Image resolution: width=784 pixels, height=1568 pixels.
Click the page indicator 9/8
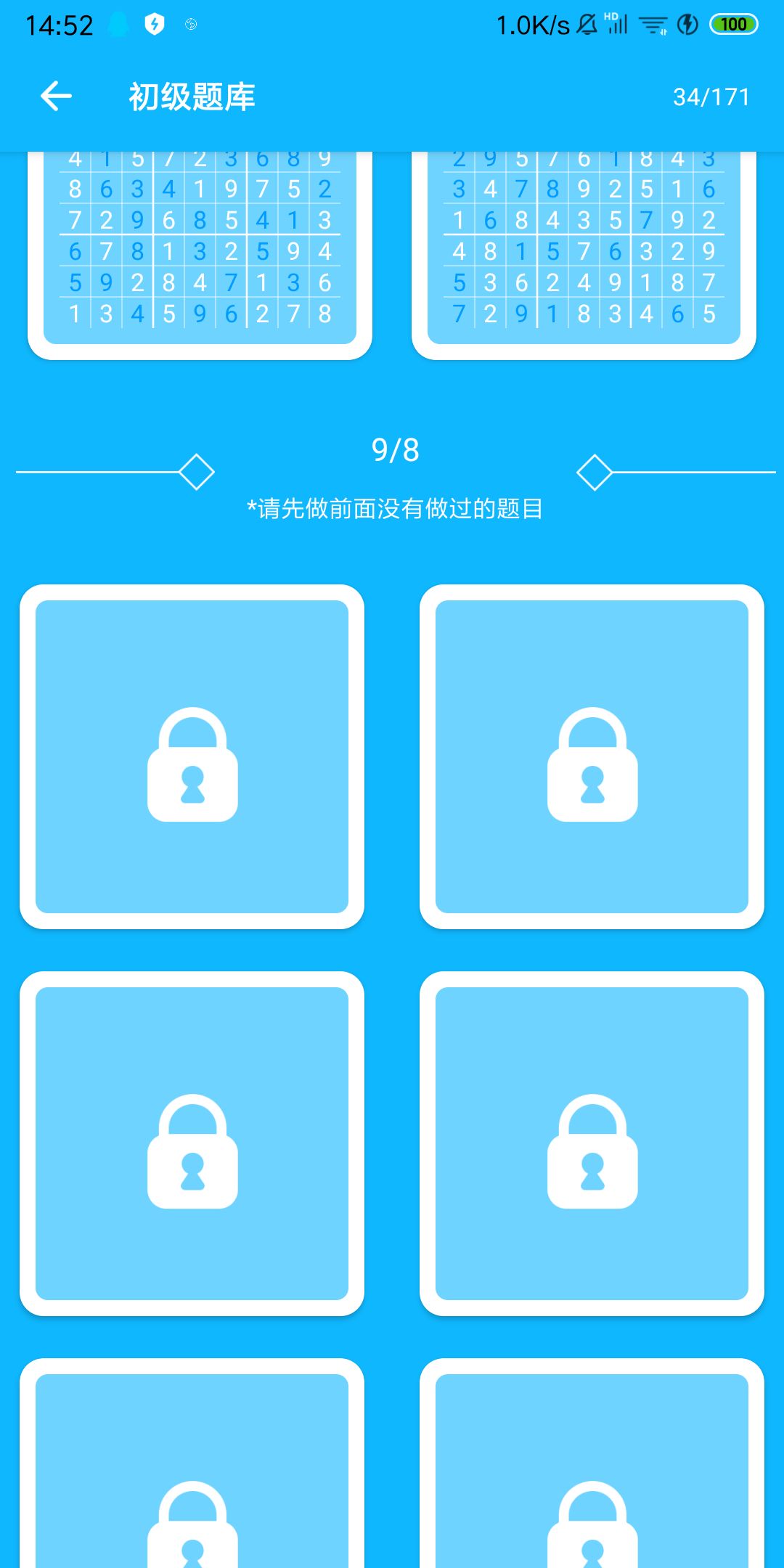point(395,450)
